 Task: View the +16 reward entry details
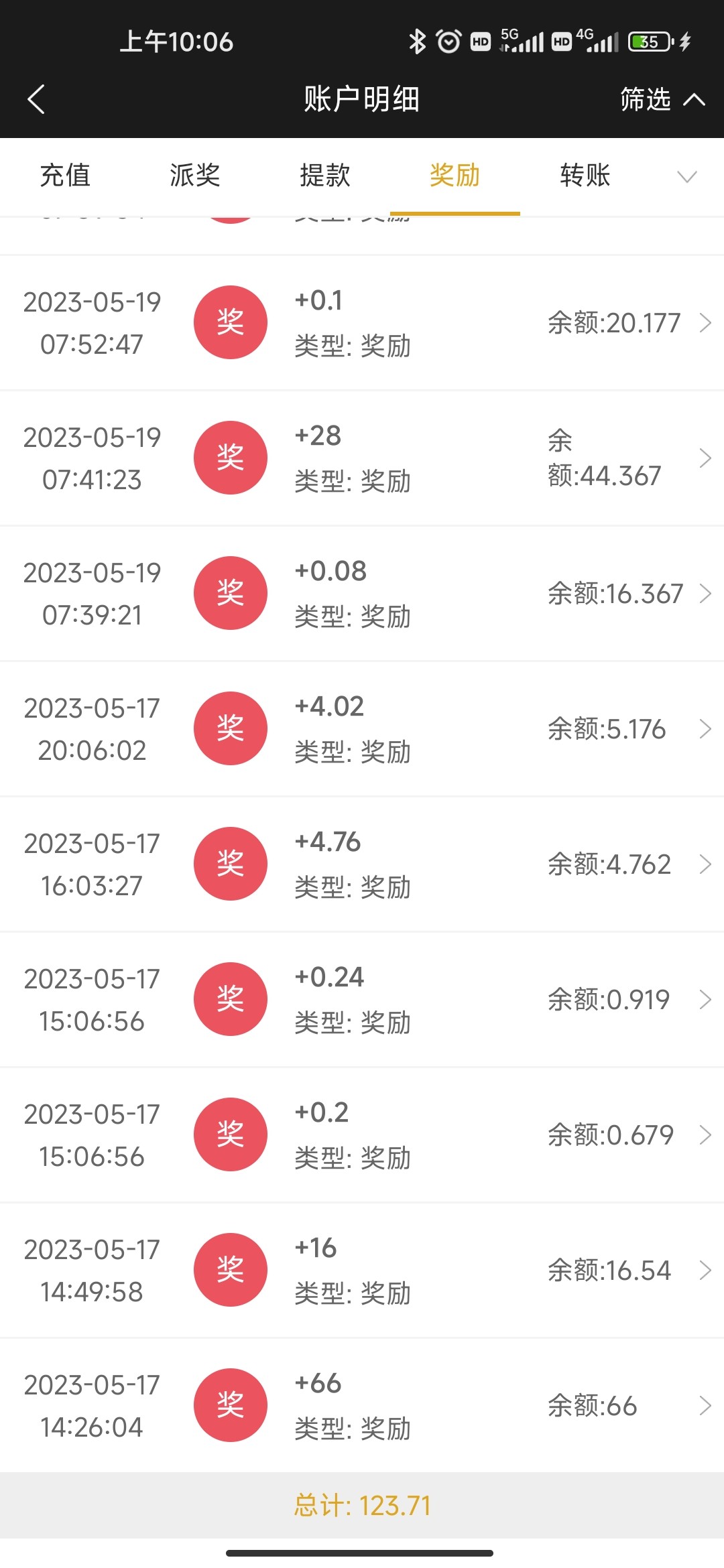click(362, 1270)
